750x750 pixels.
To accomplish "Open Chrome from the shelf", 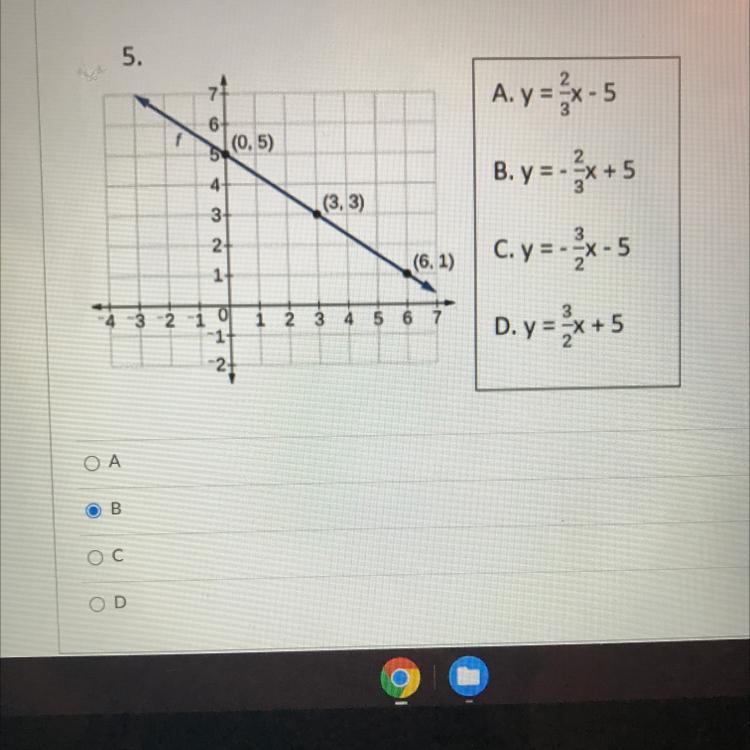I will tap(400, 677).
